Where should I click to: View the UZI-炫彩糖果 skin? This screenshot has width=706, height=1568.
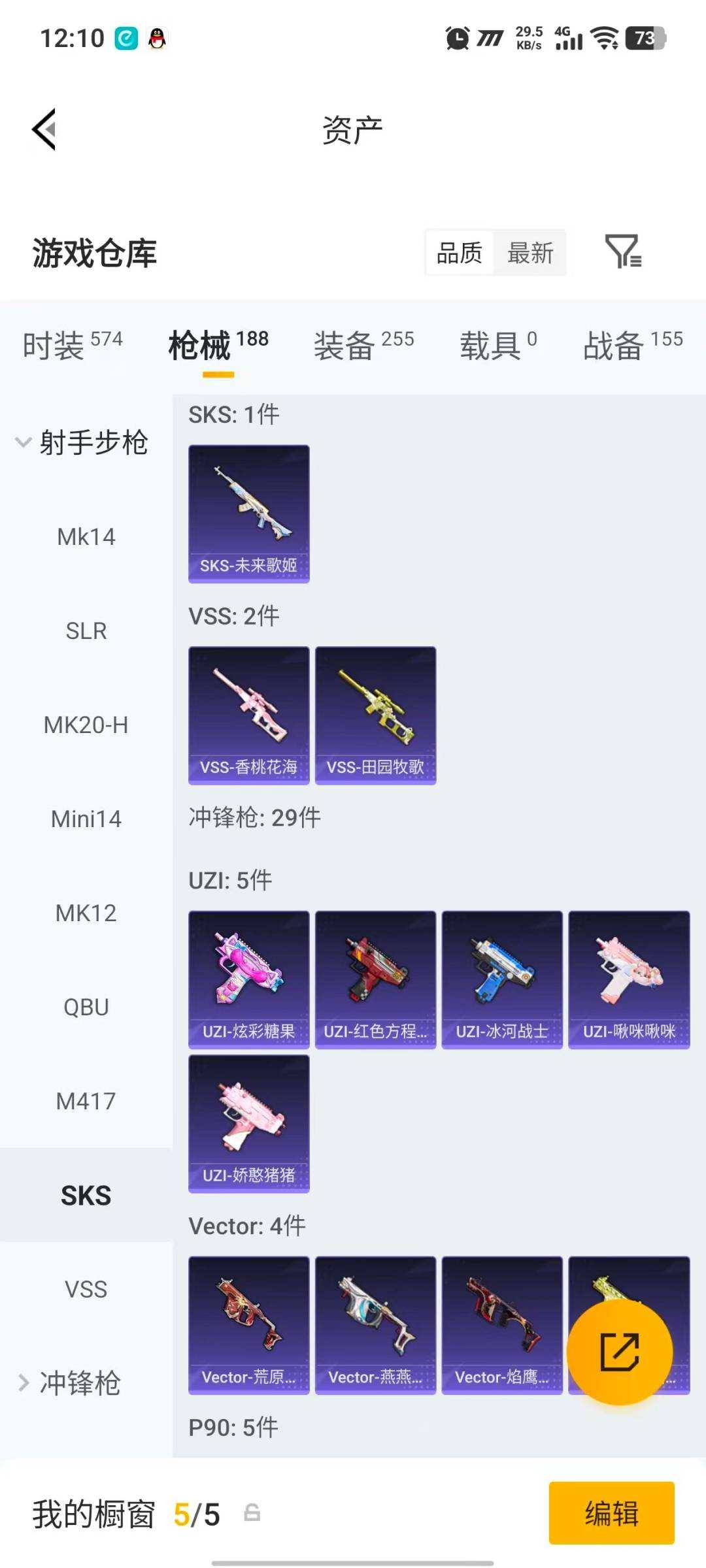249,978
